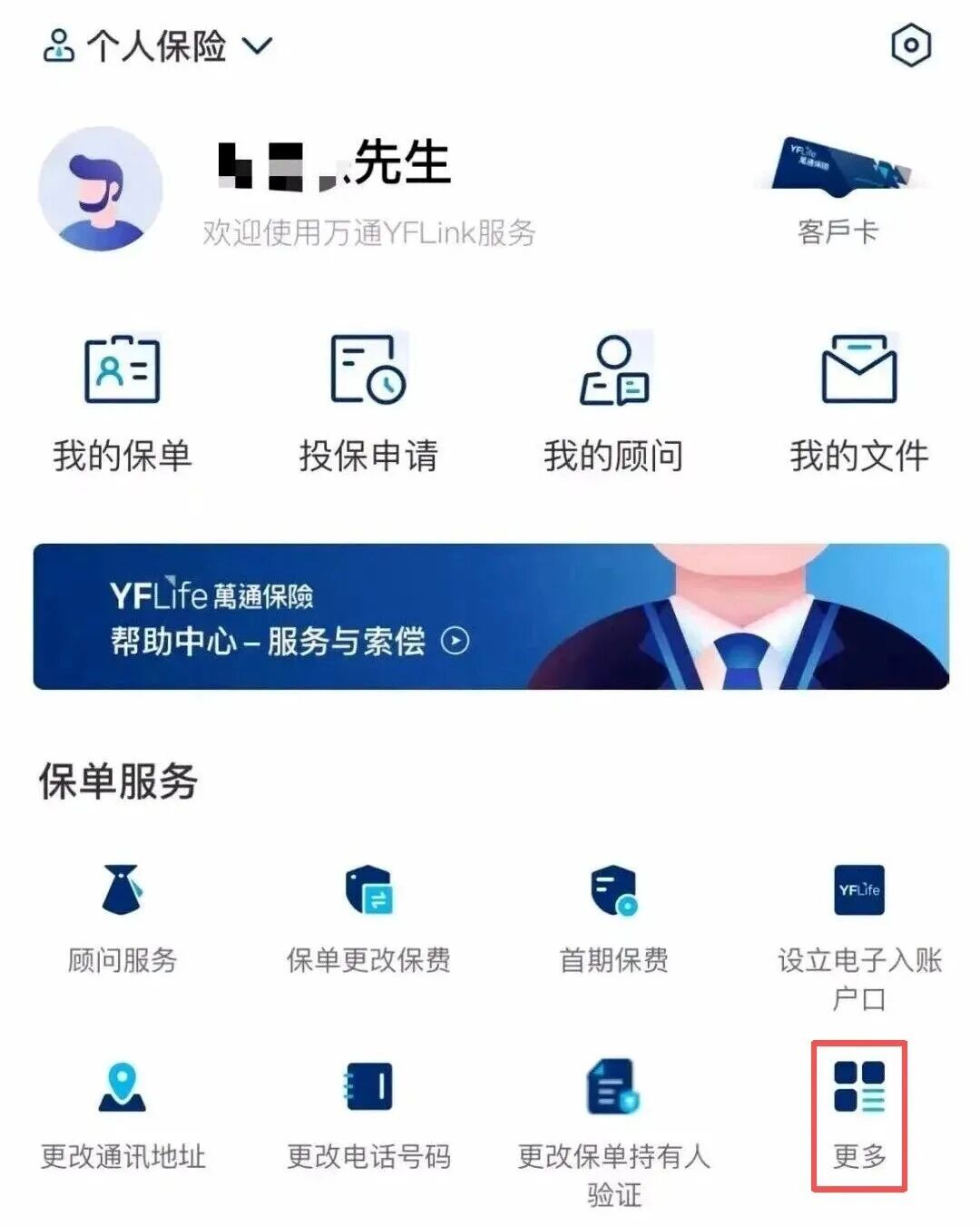Select 顾问服务
Image resolution: width=980 pixels, height=1227 pixels.
(122, 918)
